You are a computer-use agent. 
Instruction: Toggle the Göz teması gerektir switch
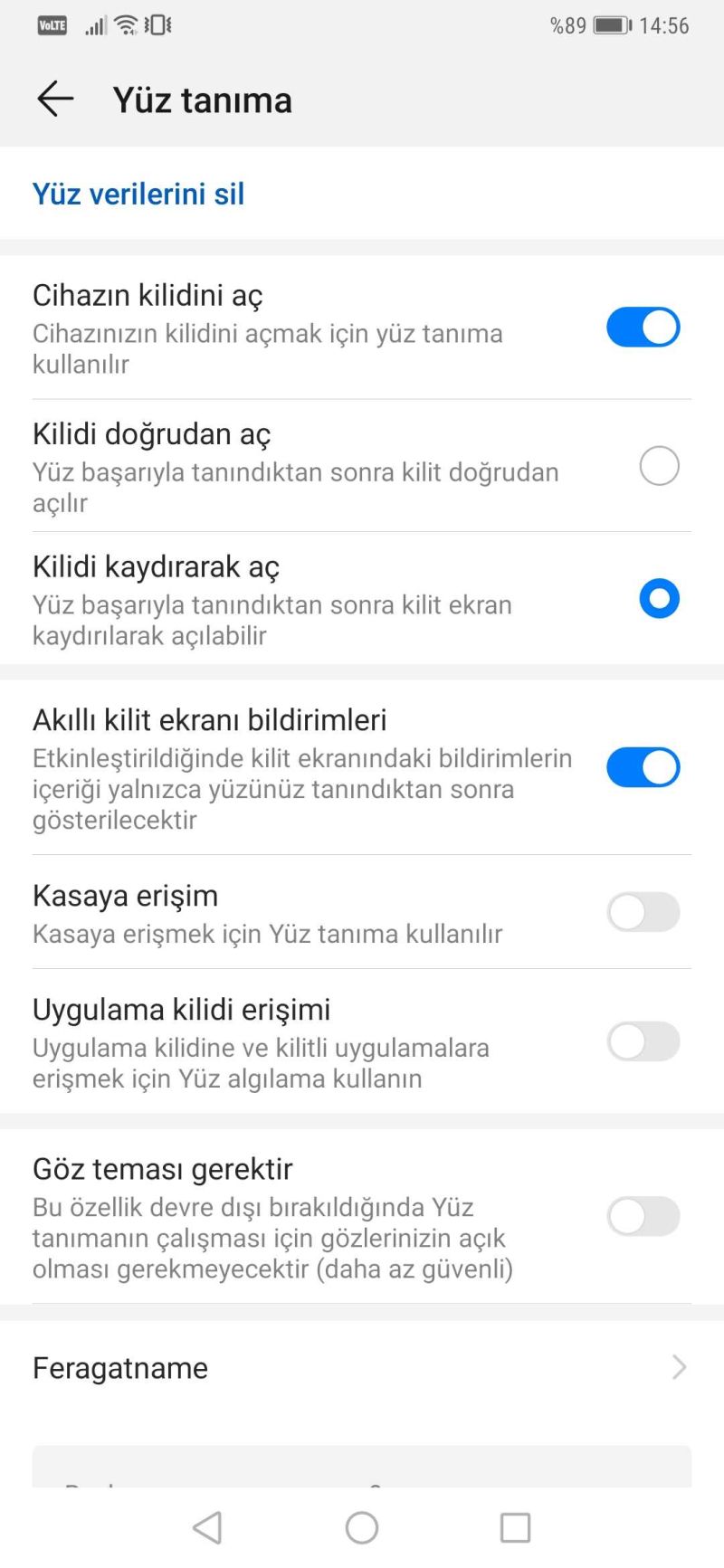click(x=643, y=1217)
